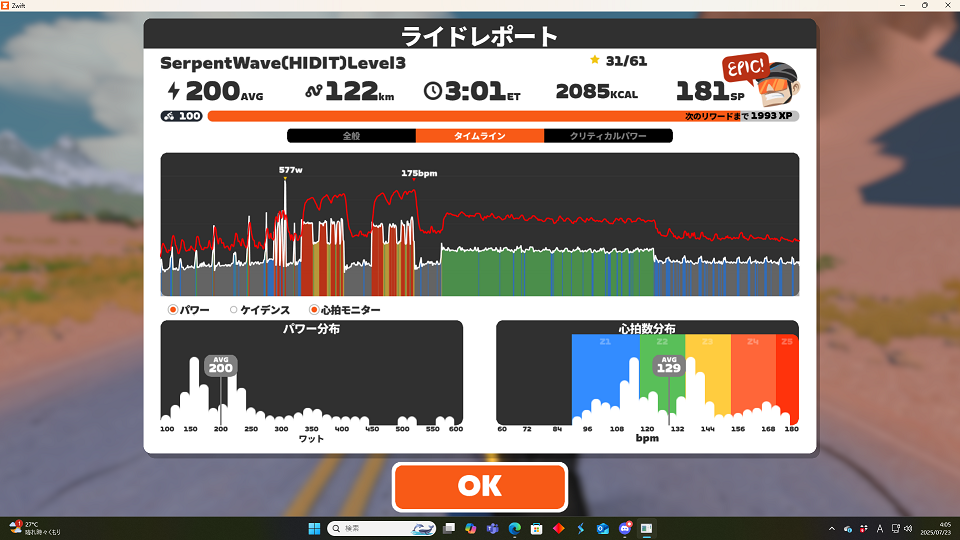960x540 pixels.
Task: Open the Windows Start menu
Action: (x=315, y=527)
